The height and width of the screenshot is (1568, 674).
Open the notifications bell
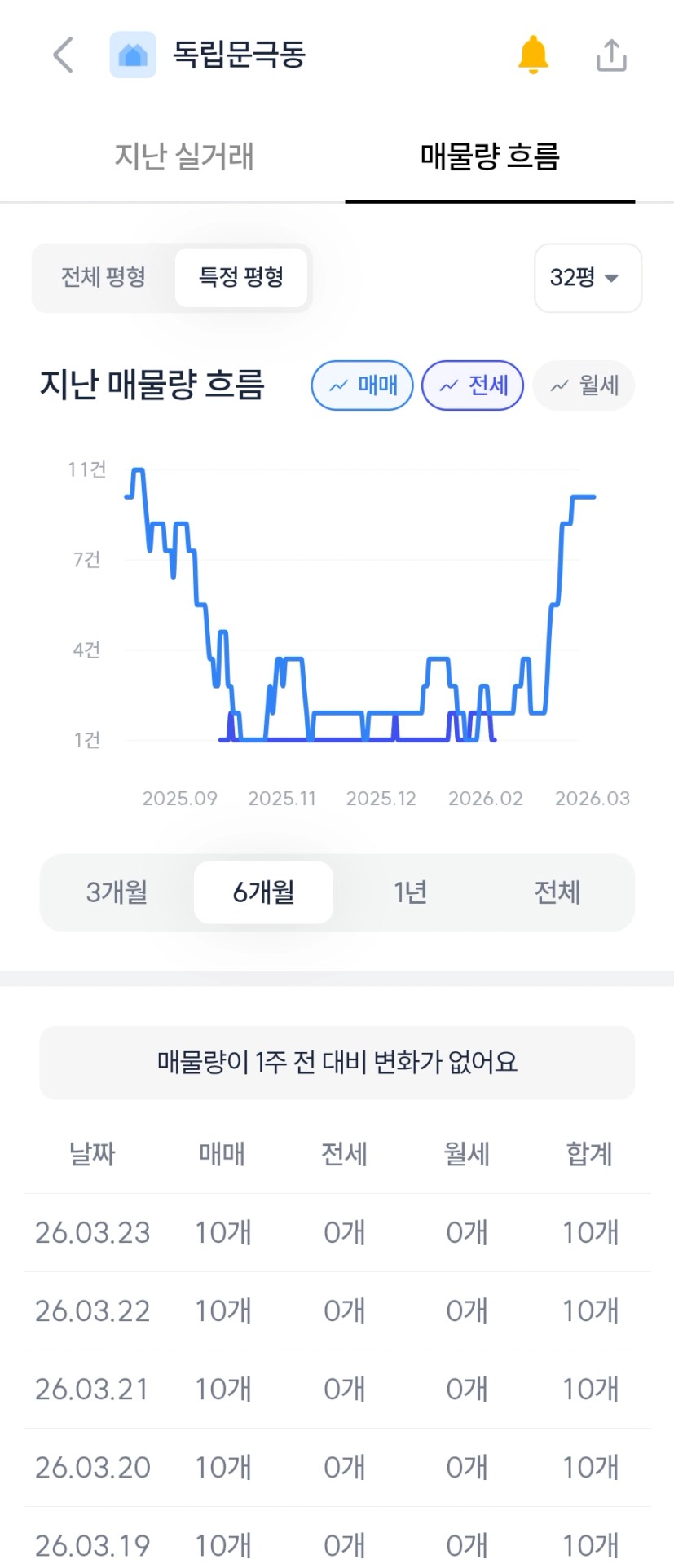coord(533,55)
